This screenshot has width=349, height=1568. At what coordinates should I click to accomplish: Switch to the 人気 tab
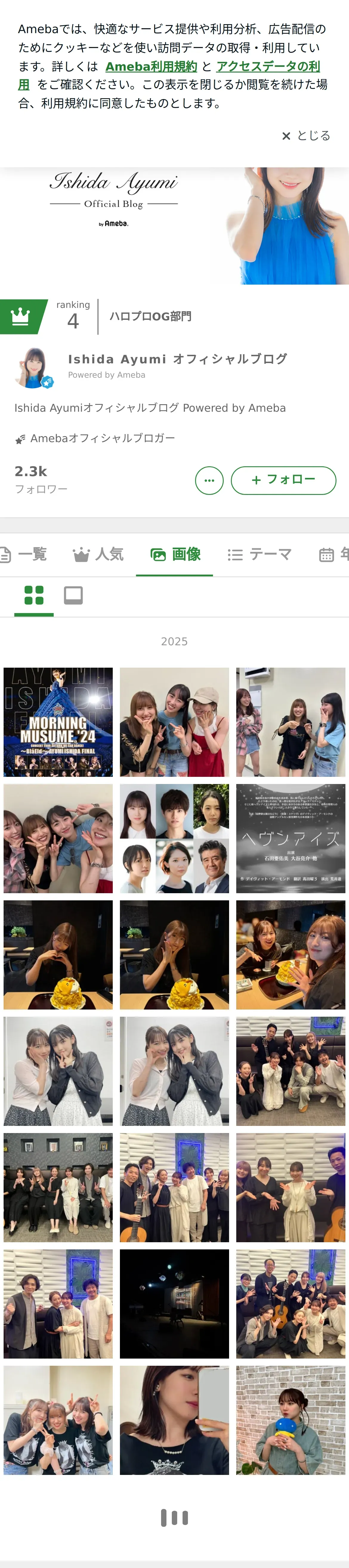pyautogui.click(x=98, y=555)
